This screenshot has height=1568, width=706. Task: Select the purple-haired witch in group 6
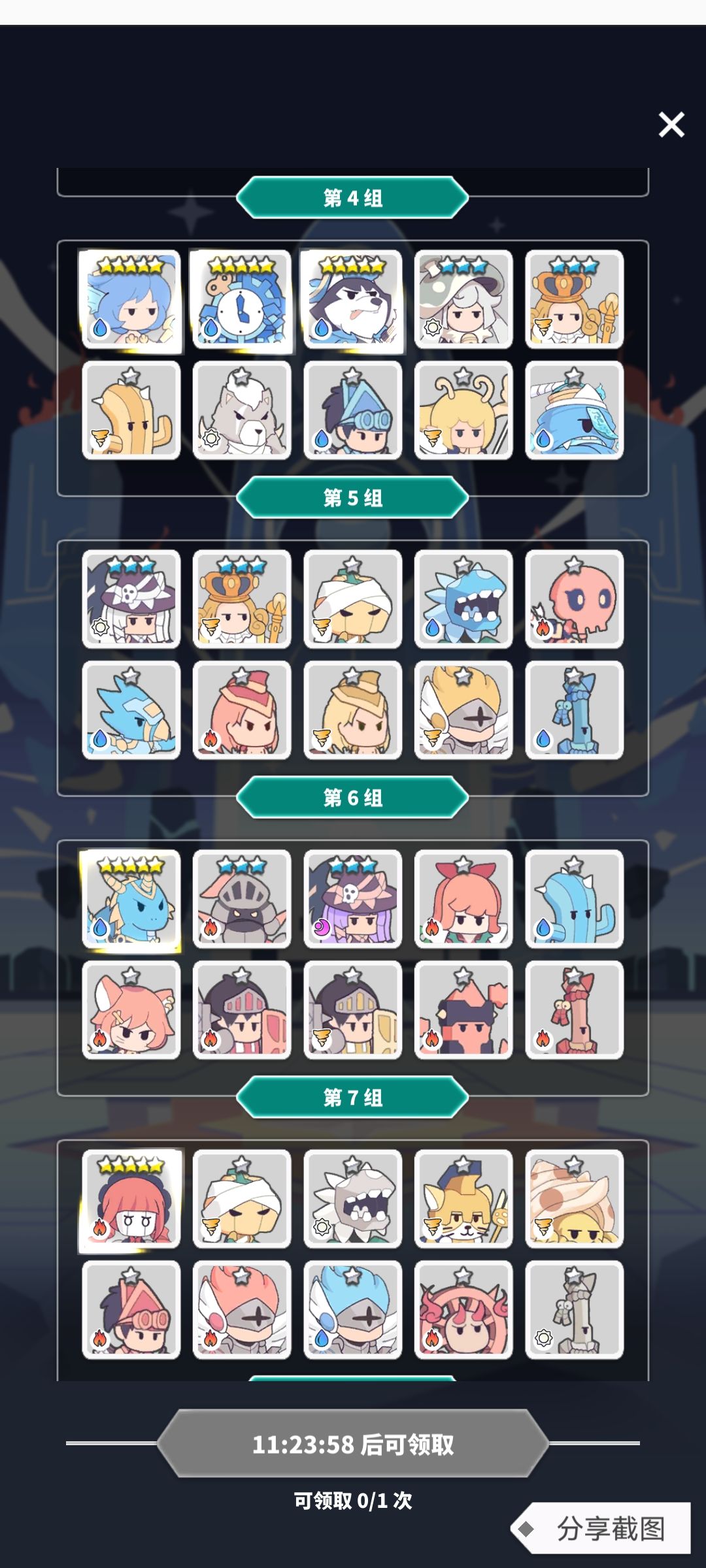[353, 899]
